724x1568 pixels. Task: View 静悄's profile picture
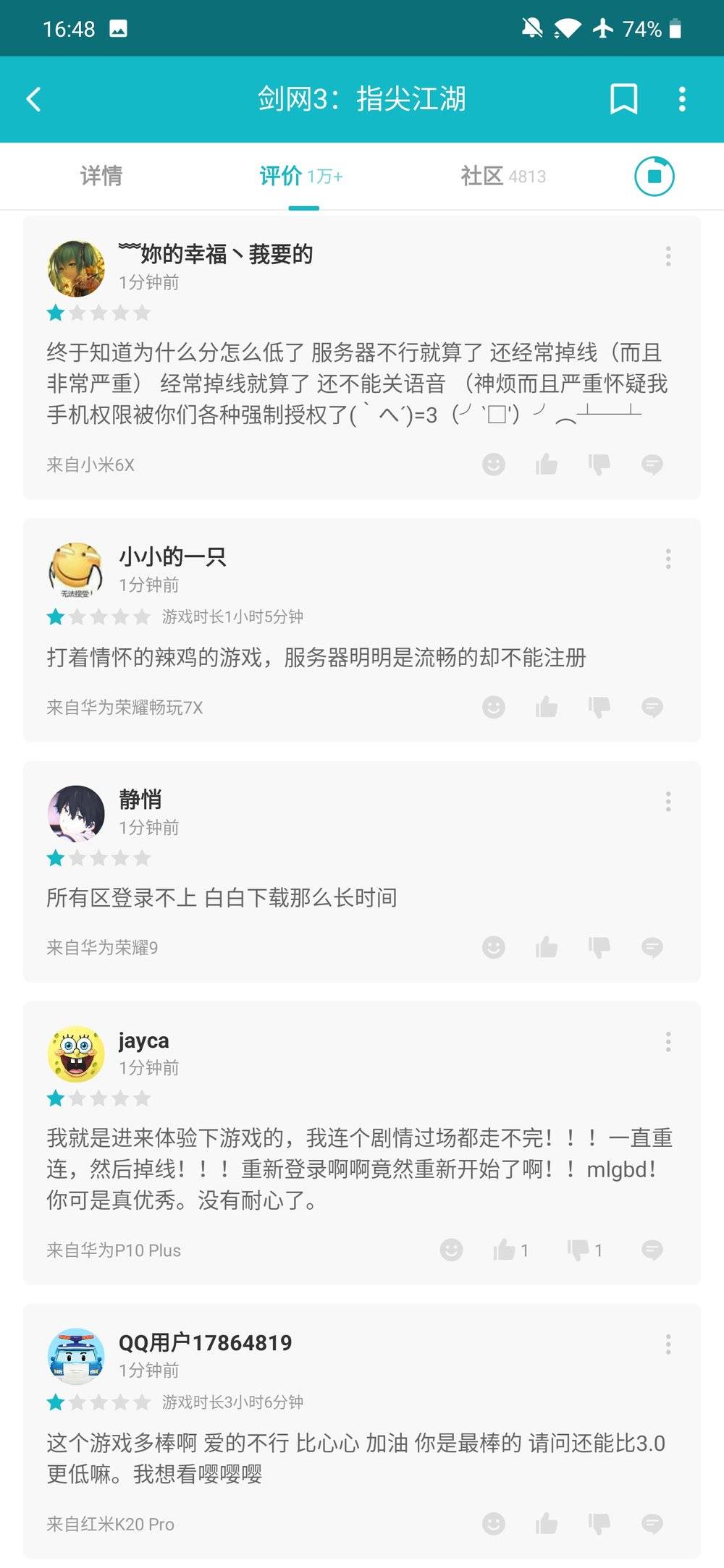76,813
